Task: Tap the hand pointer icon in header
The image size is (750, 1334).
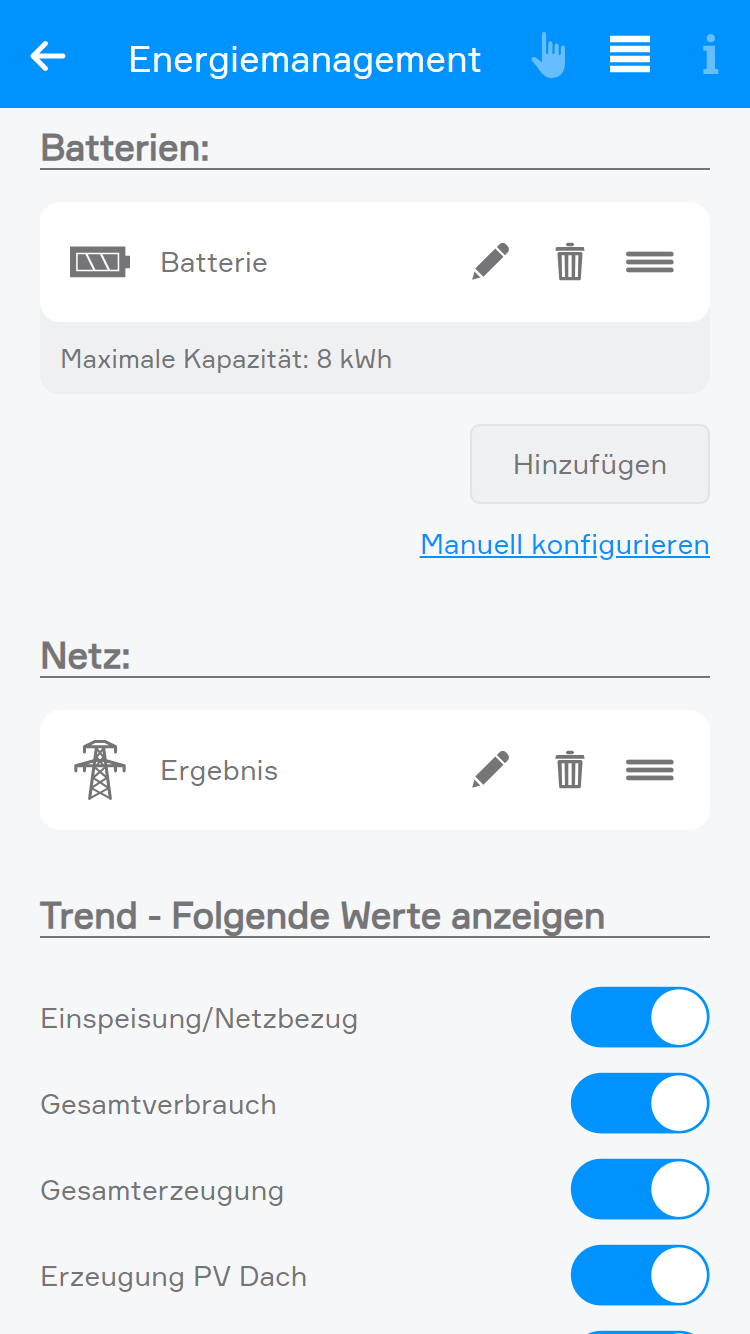Action: tap(548, 56)
